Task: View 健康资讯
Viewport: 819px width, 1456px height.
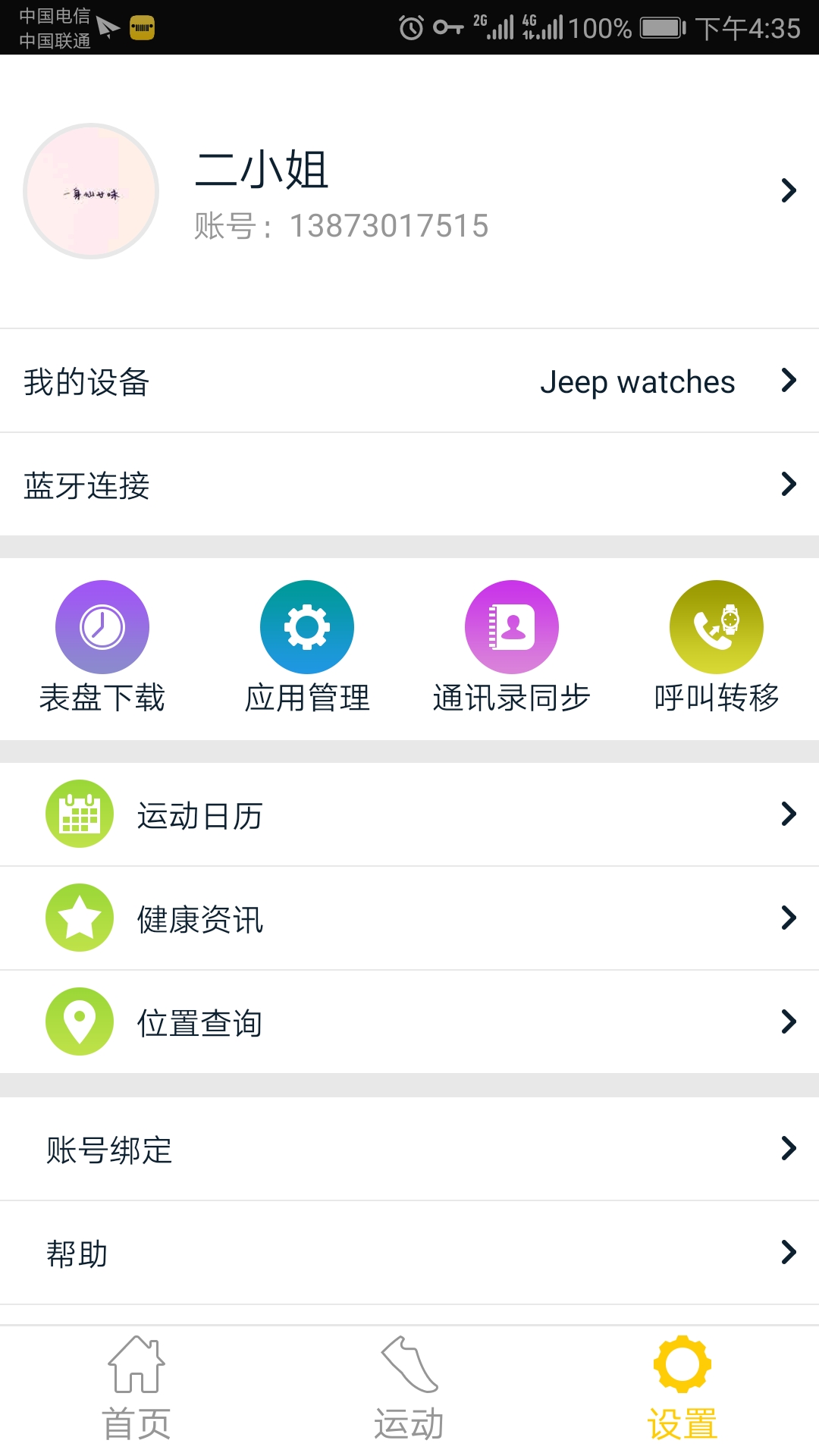Action: (x=409, y=918)
